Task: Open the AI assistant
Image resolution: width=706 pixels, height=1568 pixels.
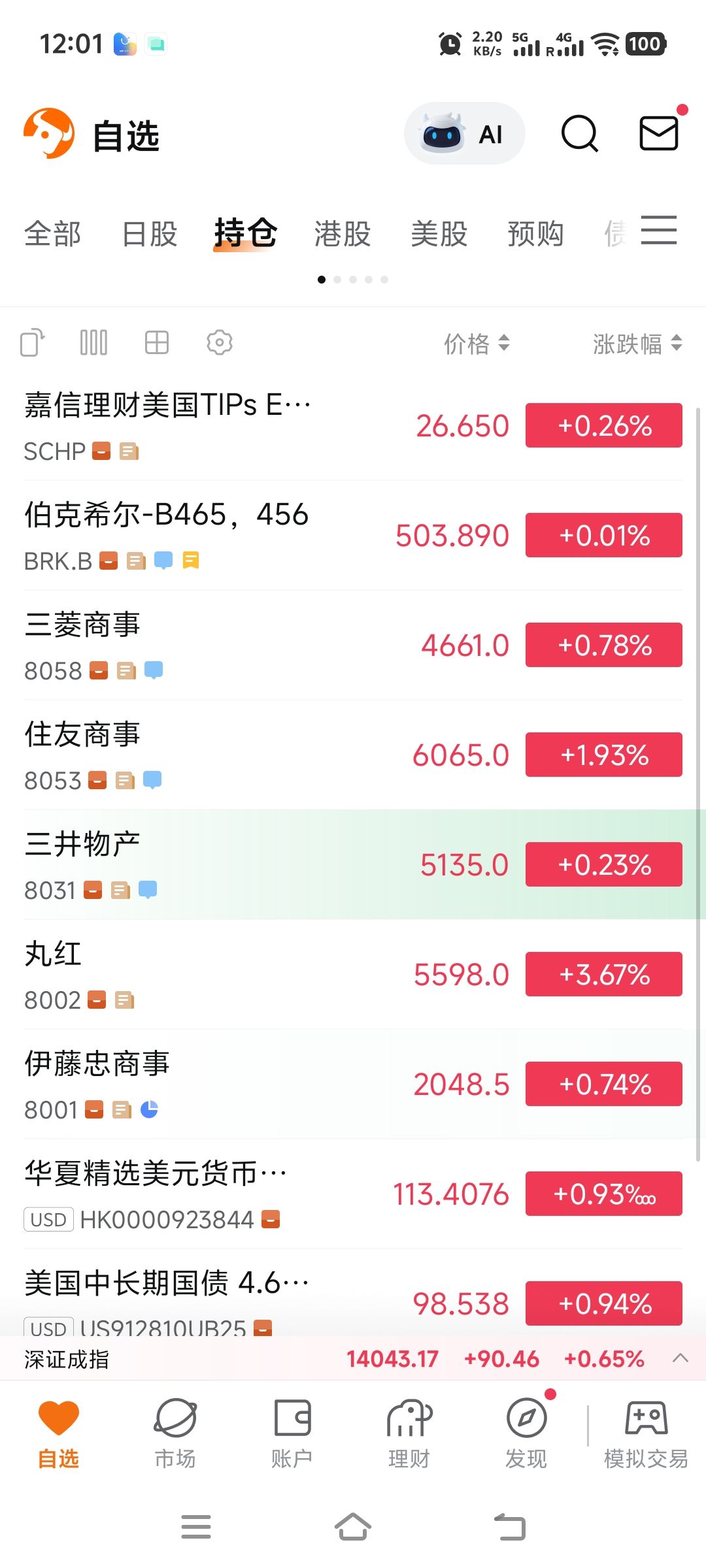Action: 464,134
